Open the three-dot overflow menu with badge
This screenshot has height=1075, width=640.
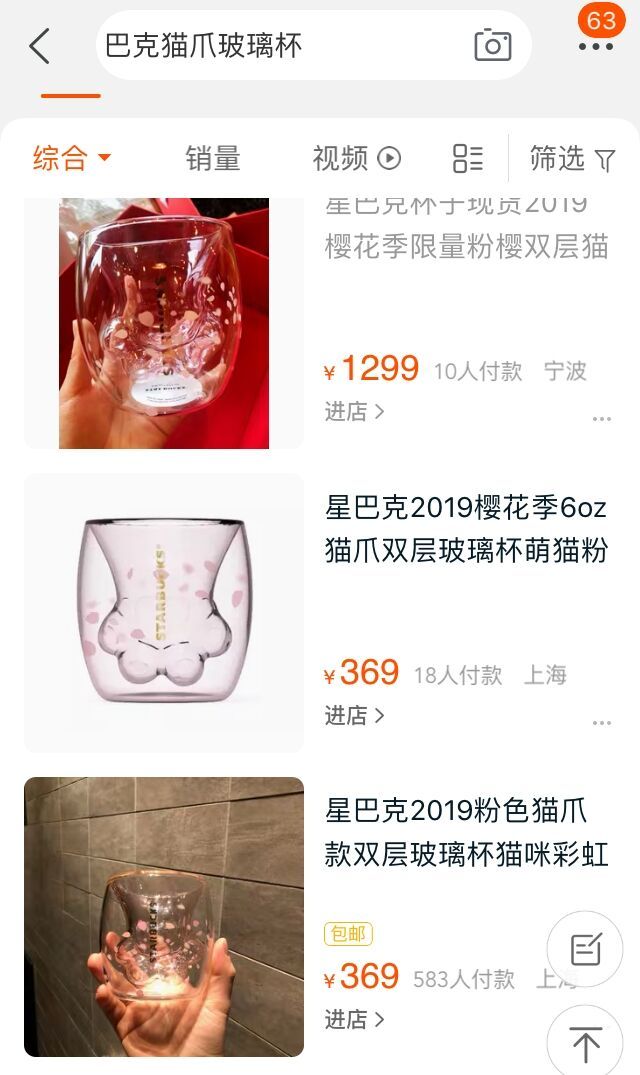tap(596, 46)
